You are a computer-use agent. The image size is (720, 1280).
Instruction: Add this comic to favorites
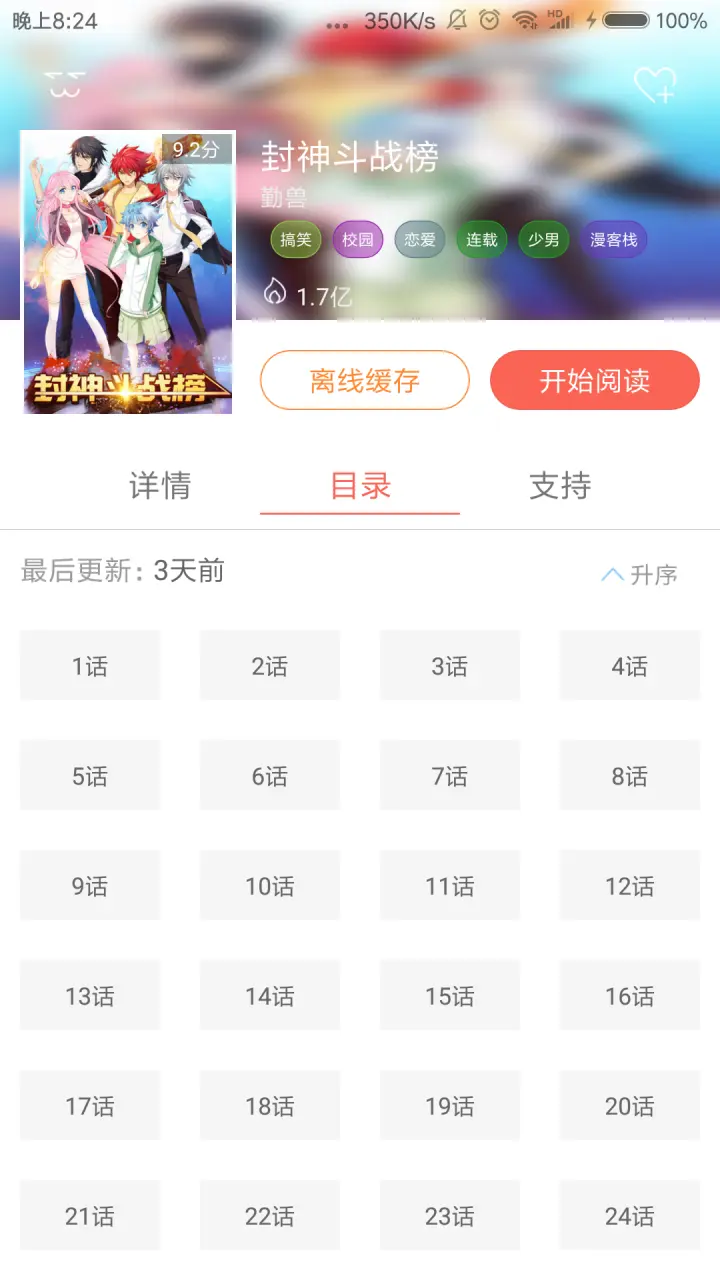pyautogui.click(x=655, y=86)
